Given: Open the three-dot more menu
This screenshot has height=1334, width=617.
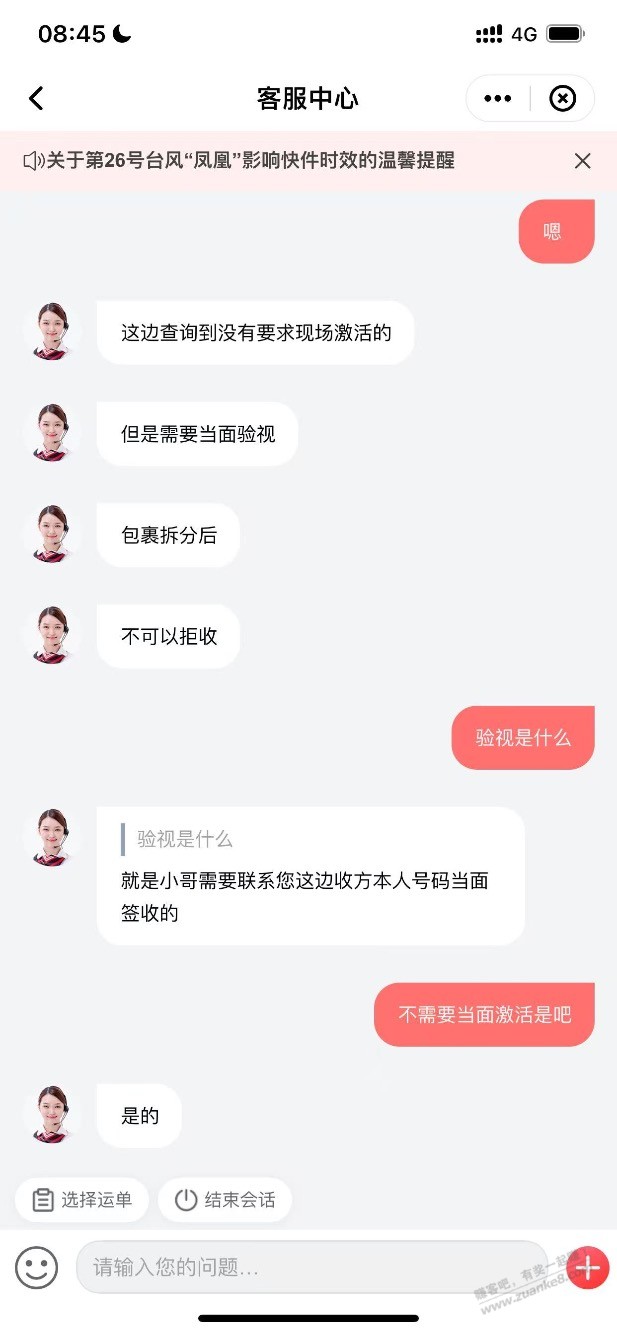Looking at the screenshot, I should [498, 98].
